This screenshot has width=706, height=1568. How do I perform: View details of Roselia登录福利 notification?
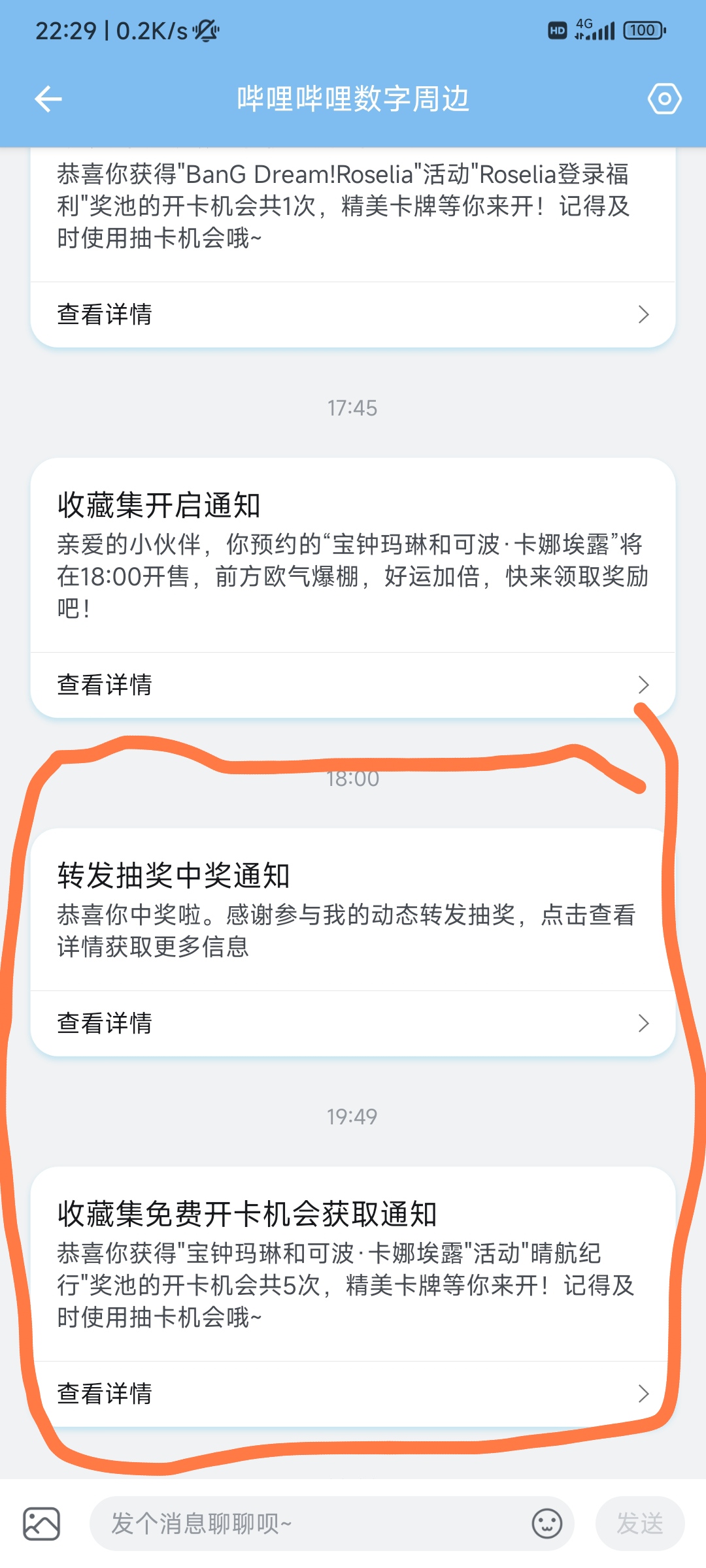353,315
